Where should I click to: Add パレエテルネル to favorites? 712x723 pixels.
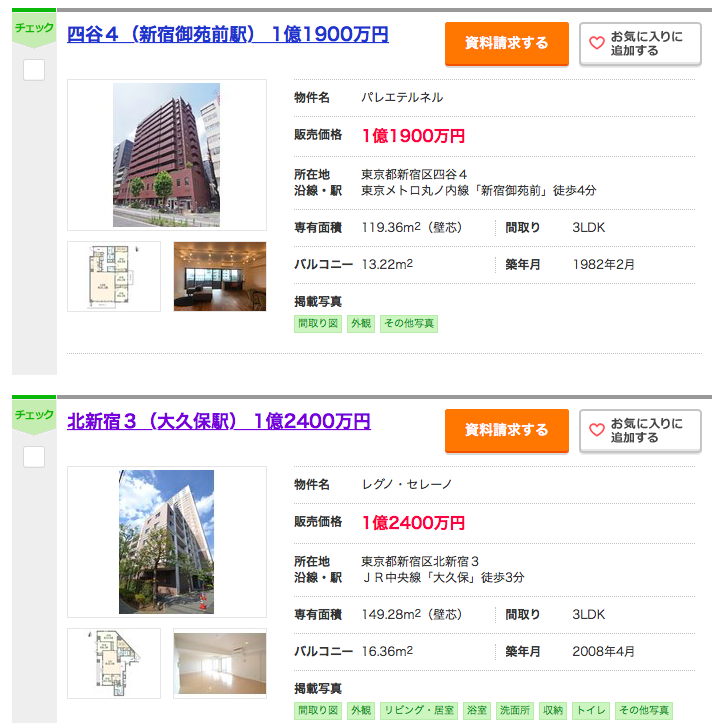pos(640,43)
